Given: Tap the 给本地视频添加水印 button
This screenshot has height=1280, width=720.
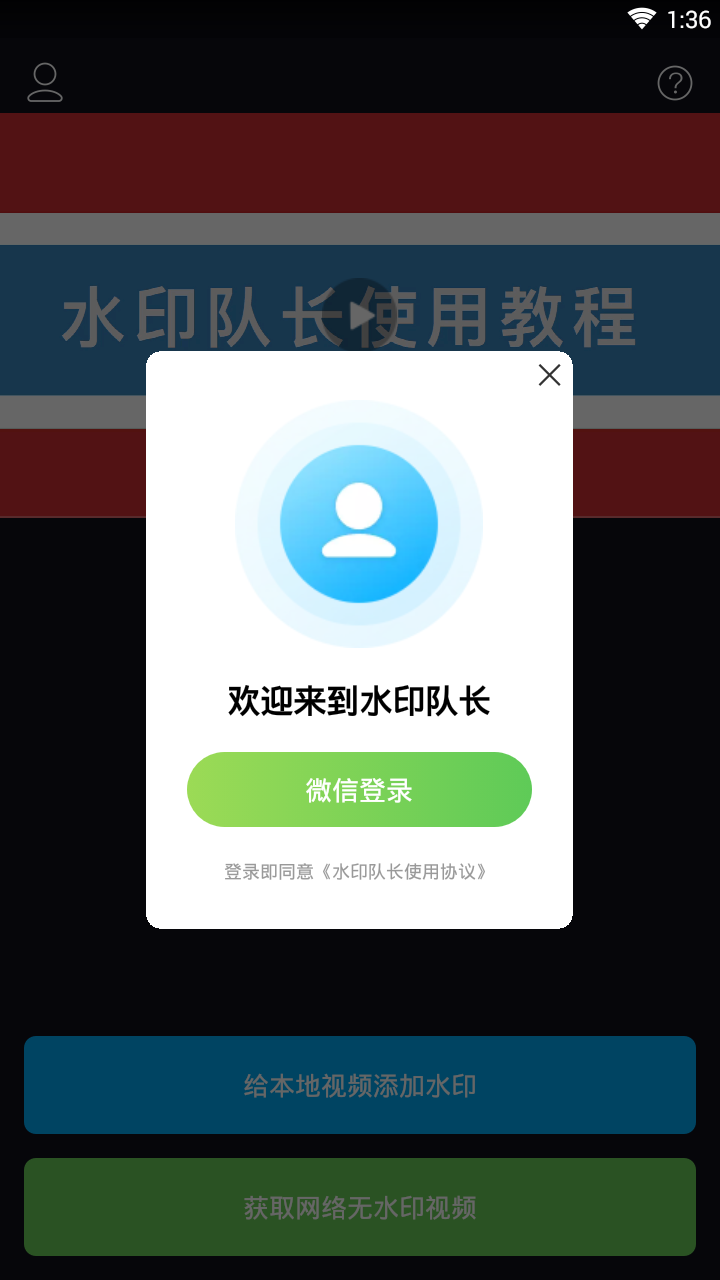Looking at the screenshot, I should pyautogui.click(x=359, y=1085).
